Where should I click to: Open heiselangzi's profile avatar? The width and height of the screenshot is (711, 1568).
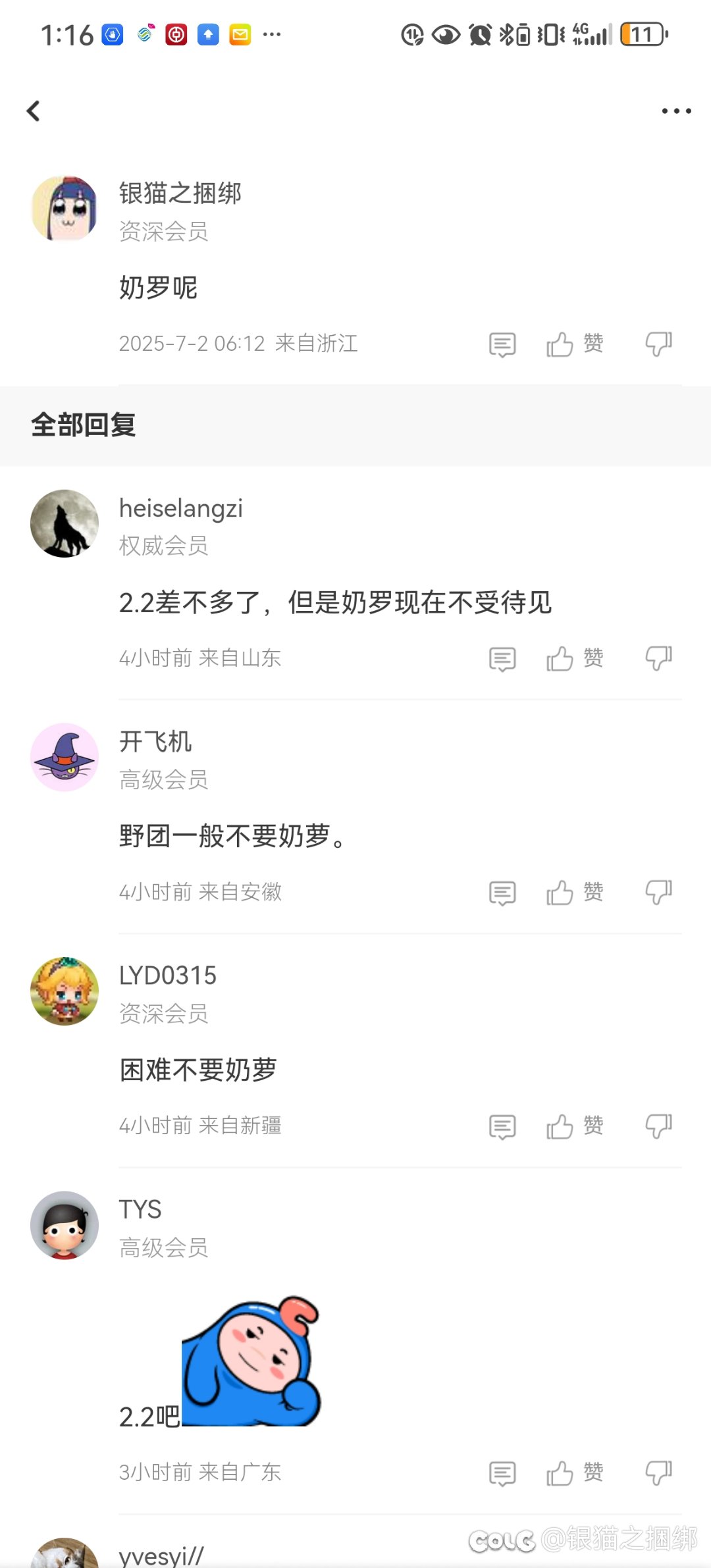[x=65, y=523]
